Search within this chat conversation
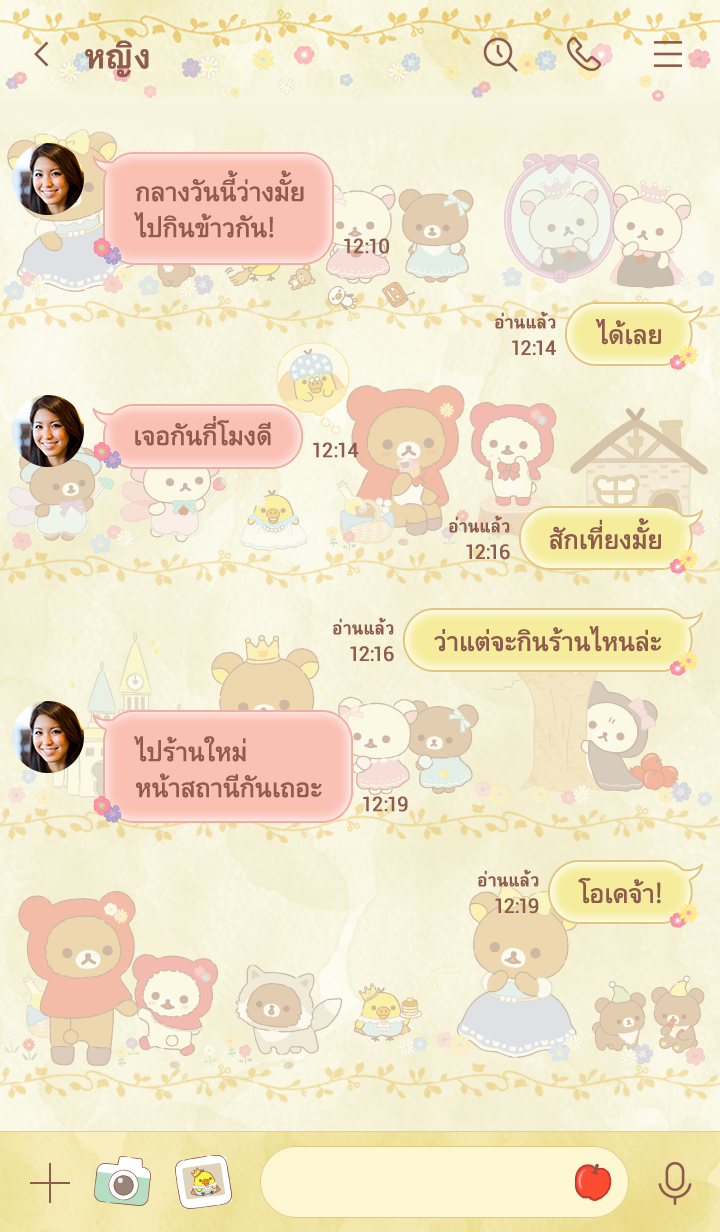Viewport: 720px width, 1232px height. click(x=500, y=54)
